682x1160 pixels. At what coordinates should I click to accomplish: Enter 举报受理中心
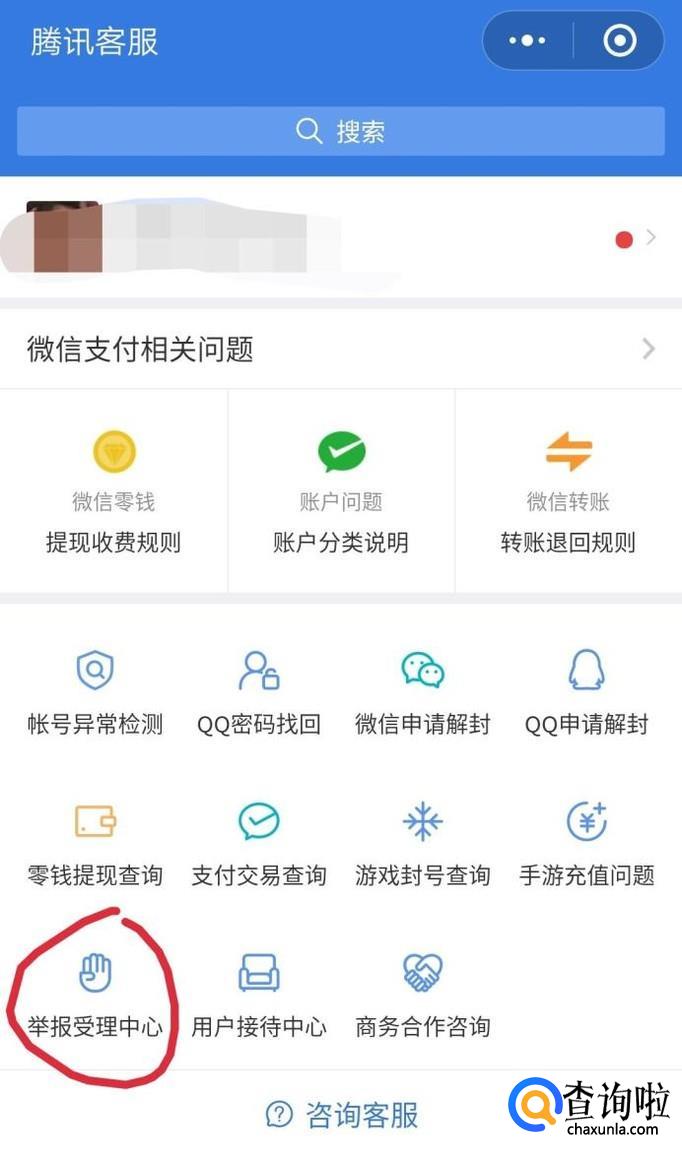tap(95, 995)
